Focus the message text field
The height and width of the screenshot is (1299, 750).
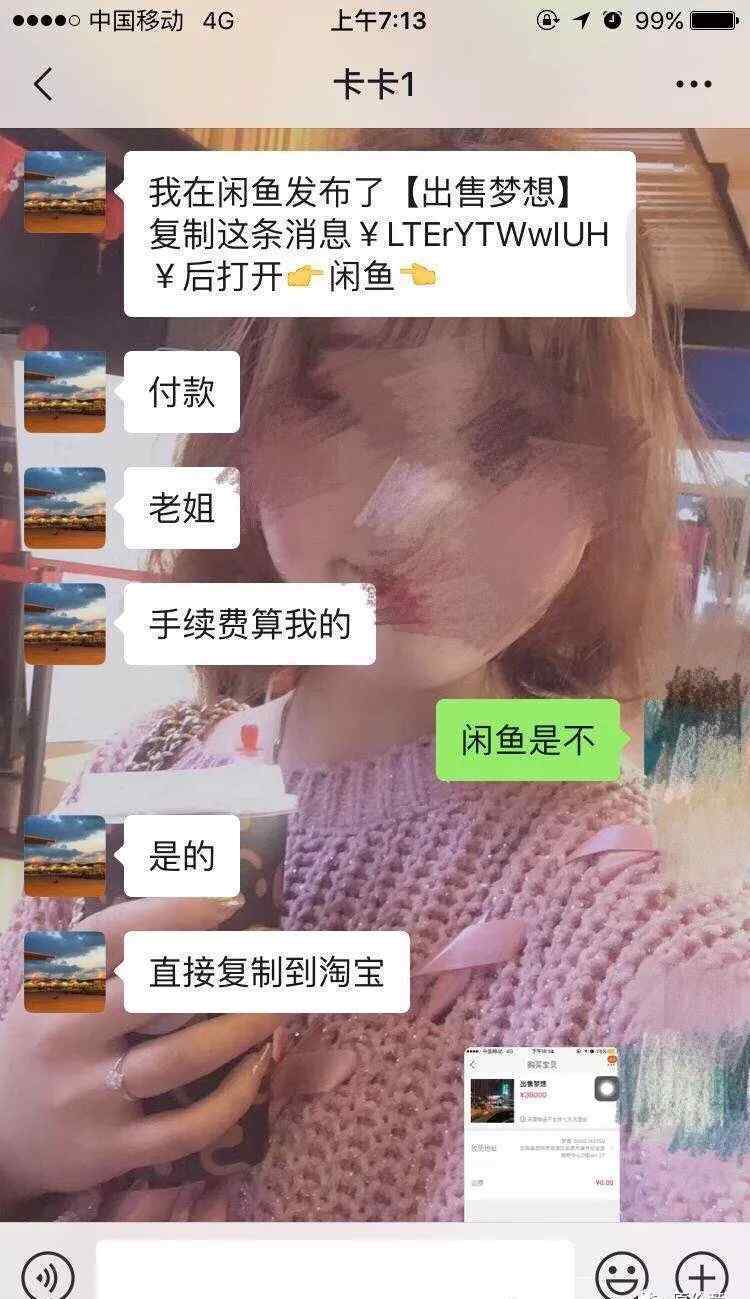335,1271
